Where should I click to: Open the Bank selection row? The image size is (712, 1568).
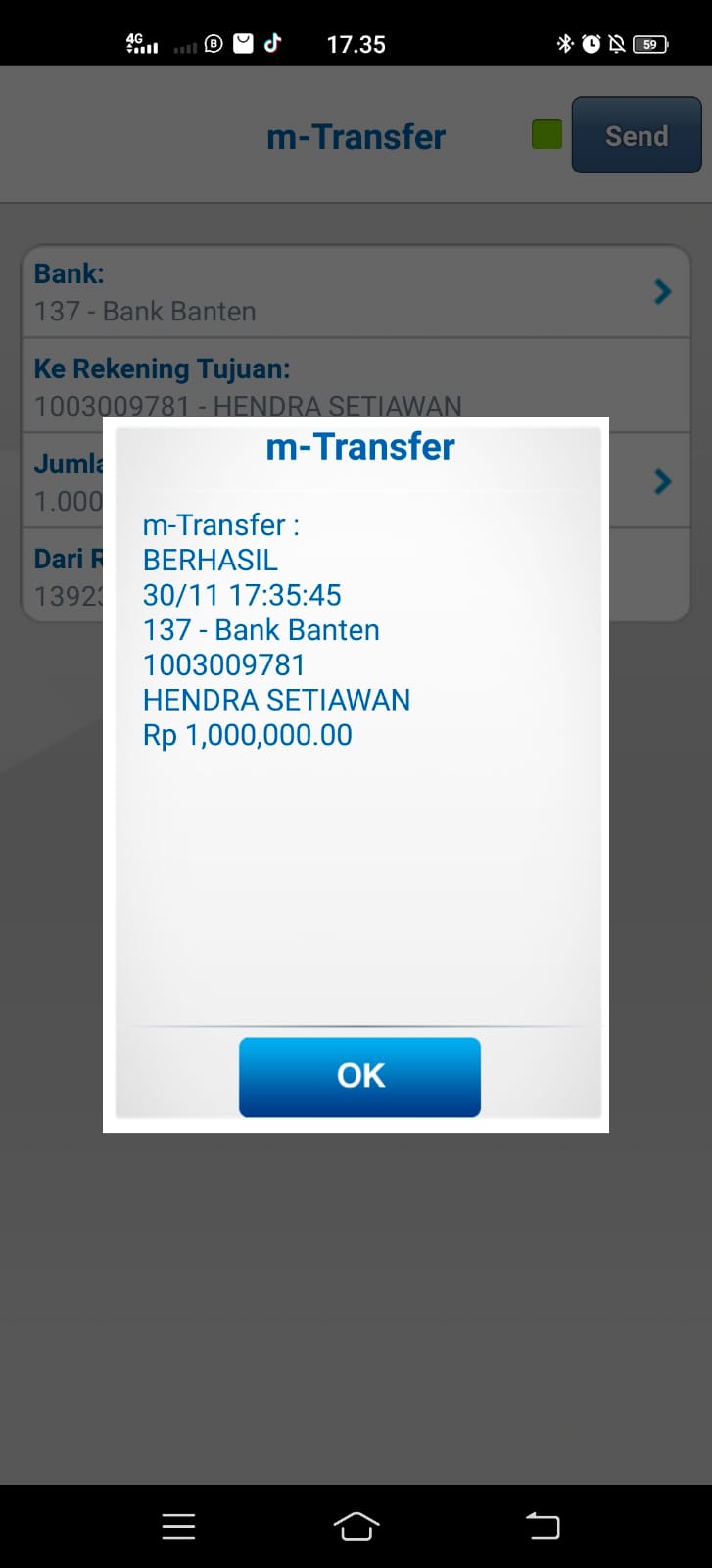pyautogui.click(x=356, y=292)
